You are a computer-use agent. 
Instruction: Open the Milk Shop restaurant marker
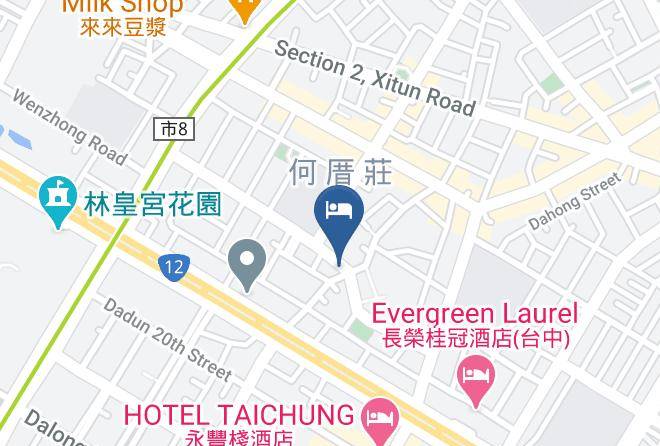pos(245,9)
